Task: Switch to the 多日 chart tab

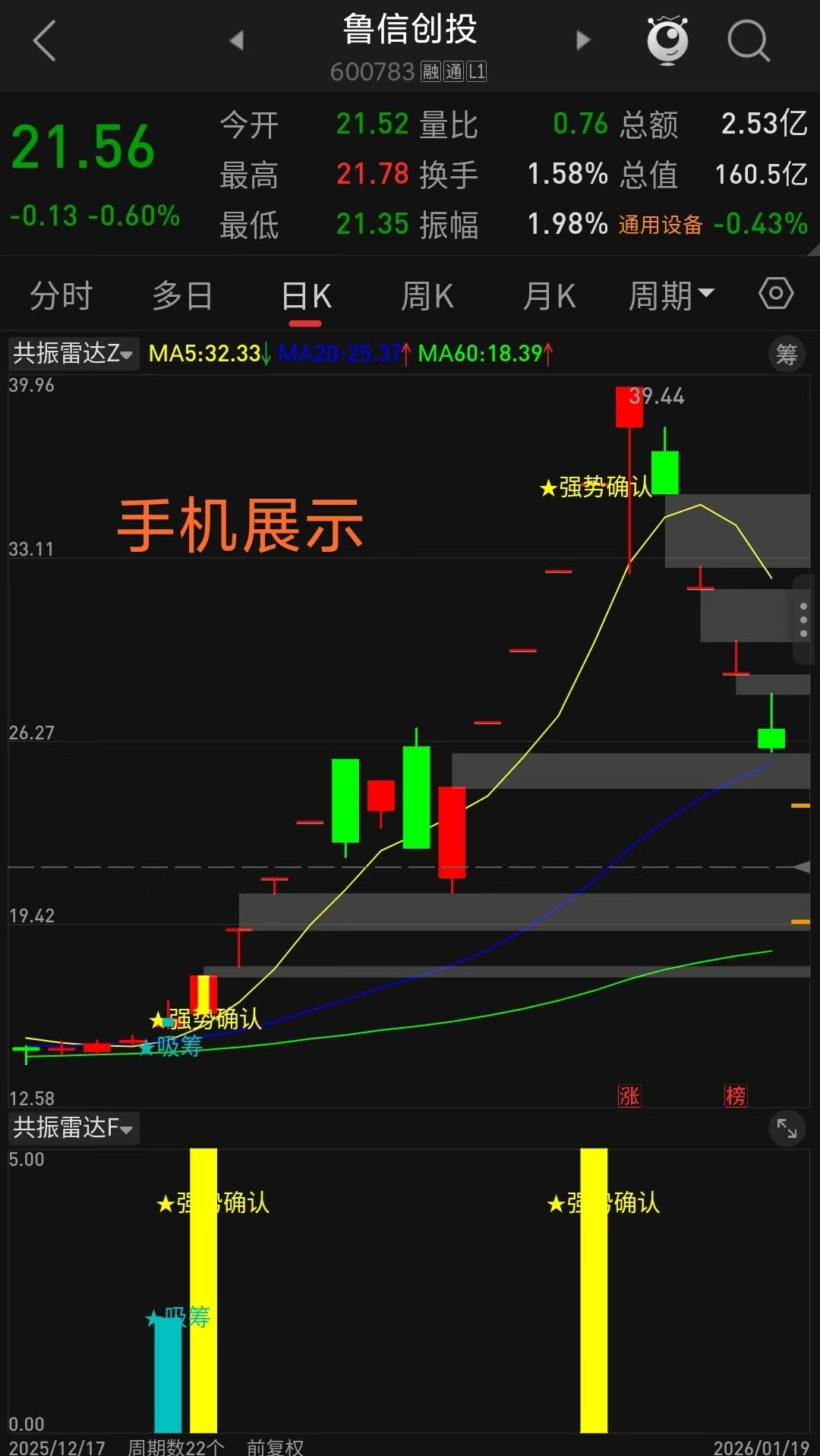Action: (182, 295)
